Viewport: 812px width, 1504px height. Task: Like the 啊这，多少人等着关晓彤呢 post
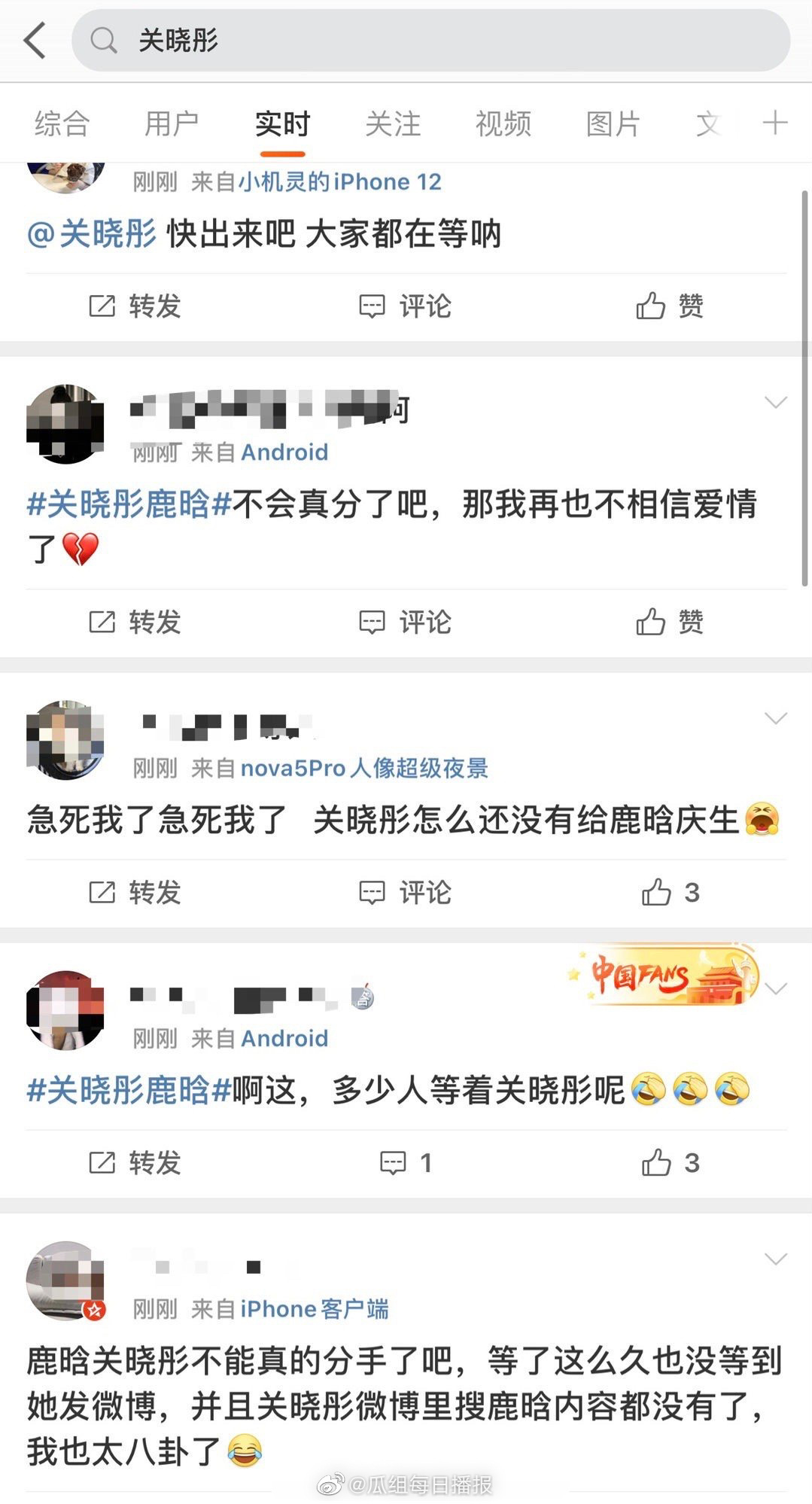coord(669,1163)
